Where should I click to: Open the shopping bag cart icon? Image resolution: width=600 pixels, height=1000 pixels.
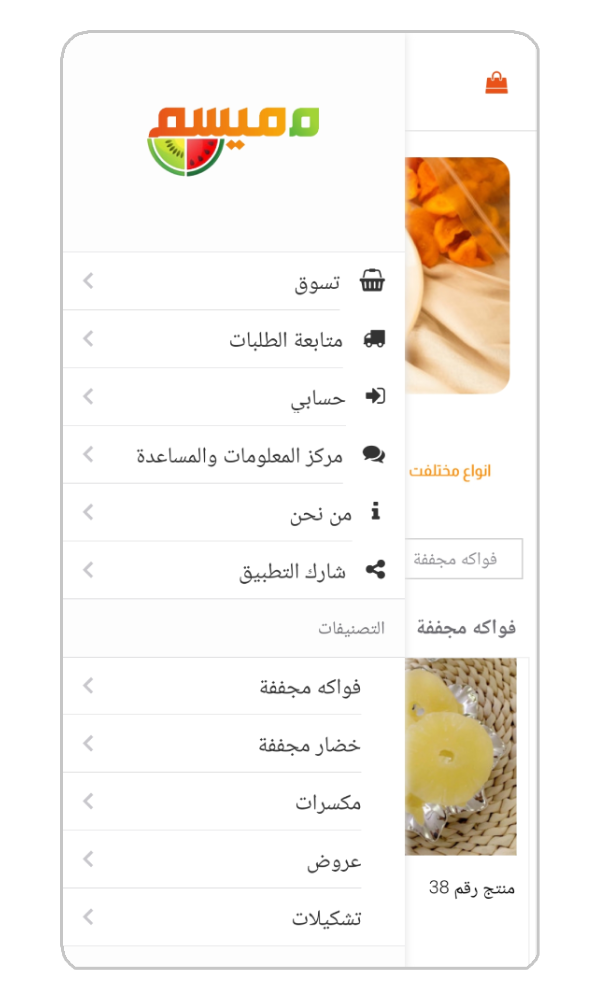click(497, 83)
